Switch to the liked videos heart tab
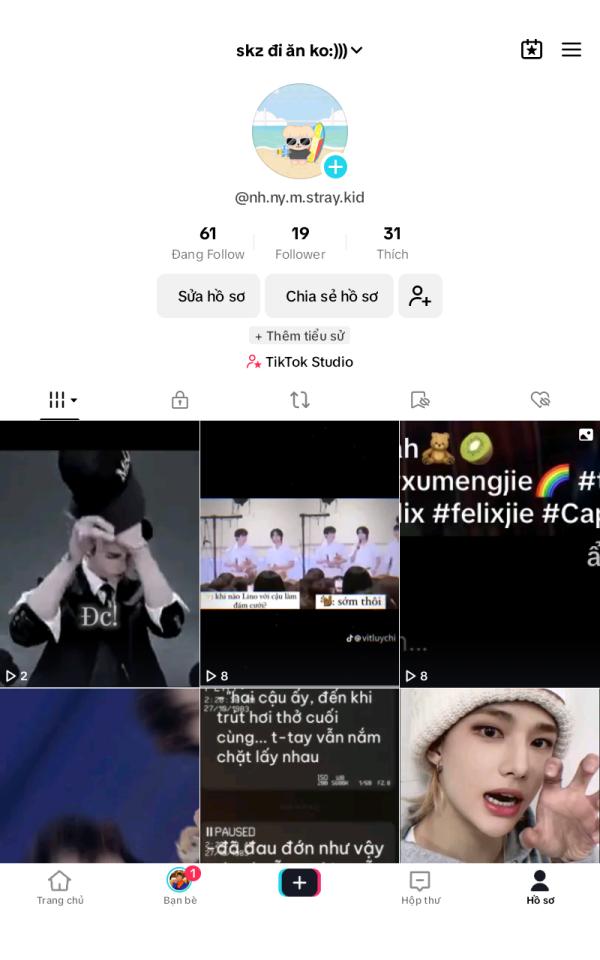The width and height of the screenshot is (600, 960). [540, 400]
